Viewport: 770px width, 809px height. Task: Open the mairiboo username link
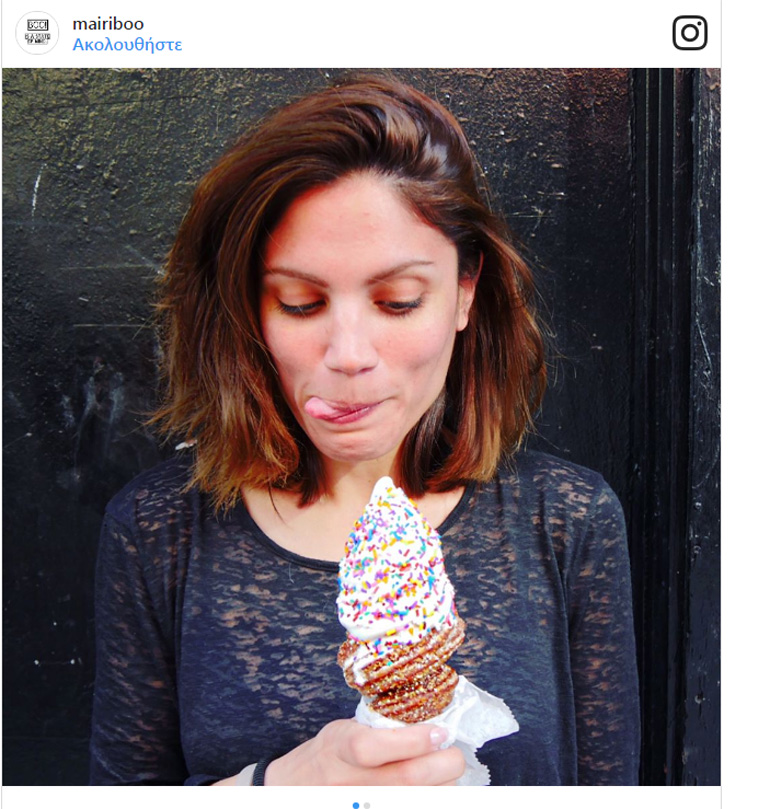click(108, 23)
